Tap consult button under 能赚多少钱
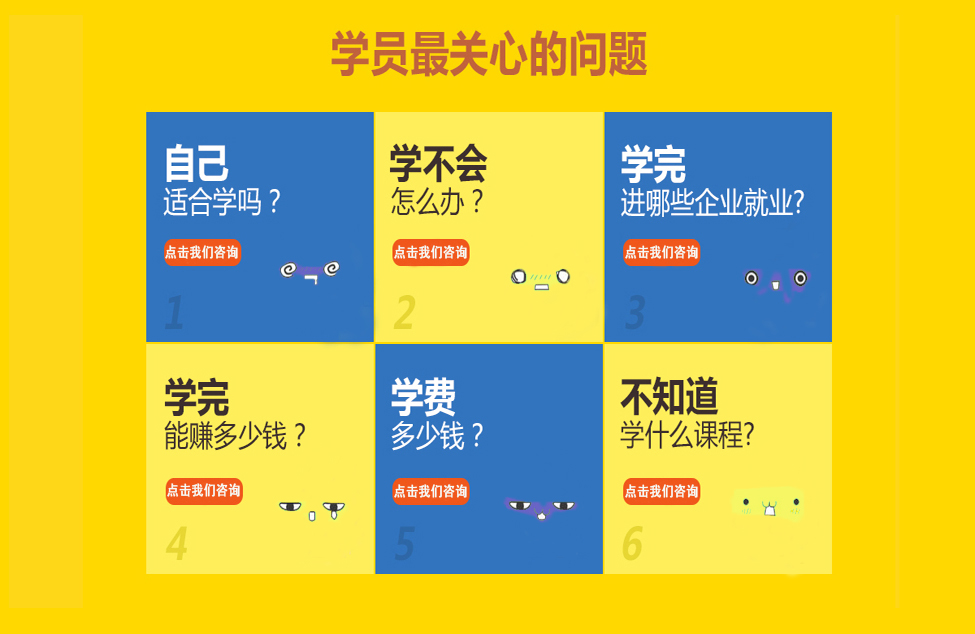Viewport: 975px width, 634px height. coord(203,491)
